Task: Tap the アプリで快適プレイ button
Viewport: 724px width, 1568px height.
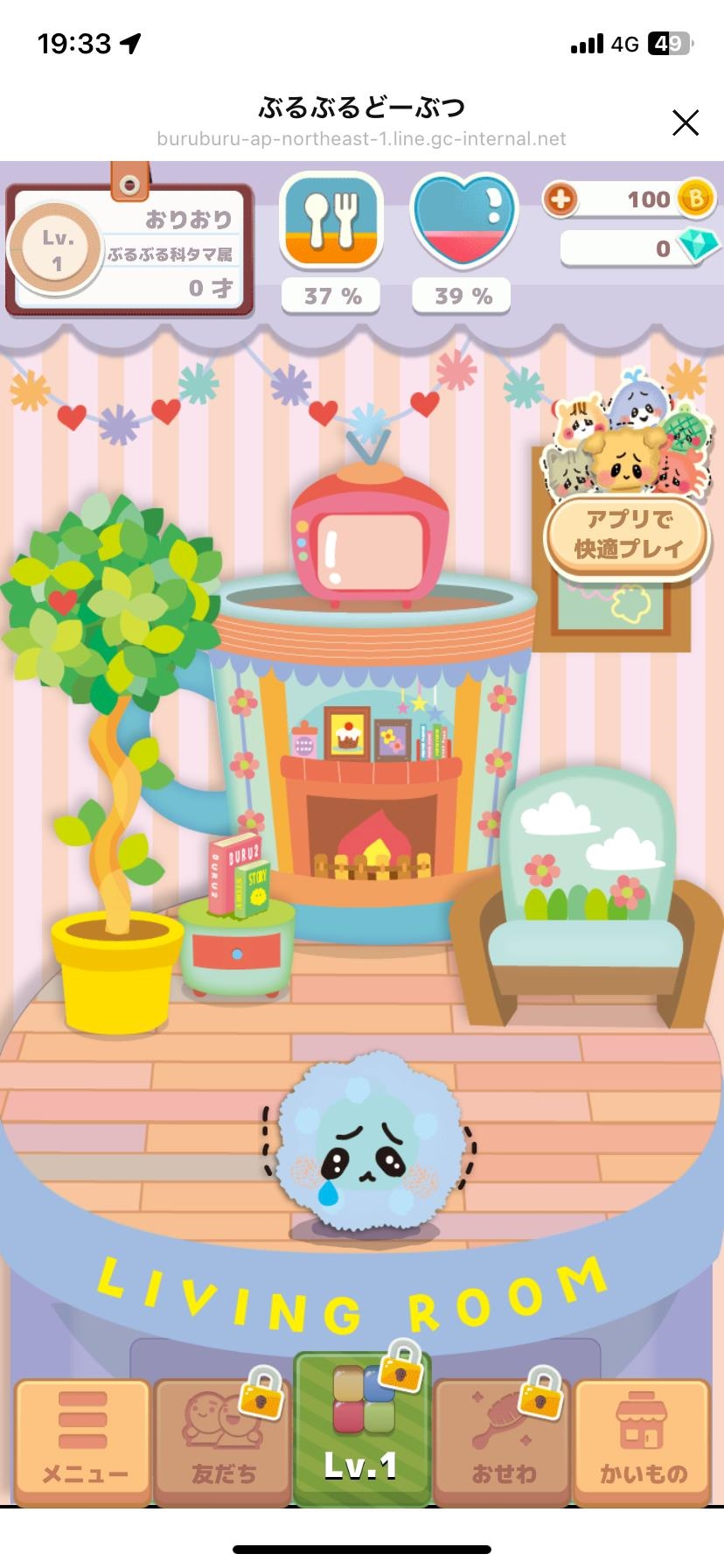Action: tap(628, 535)
